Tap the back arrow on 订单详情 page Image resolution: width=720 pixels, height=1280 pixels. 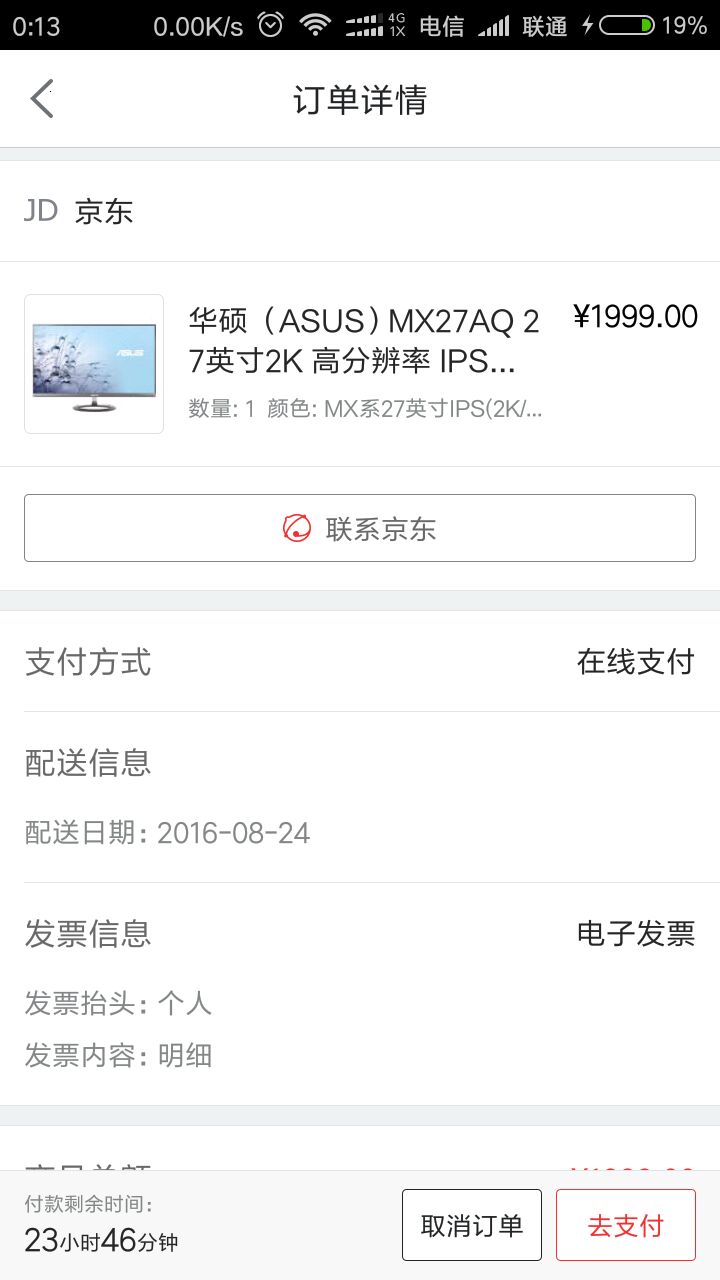(40, 98)
